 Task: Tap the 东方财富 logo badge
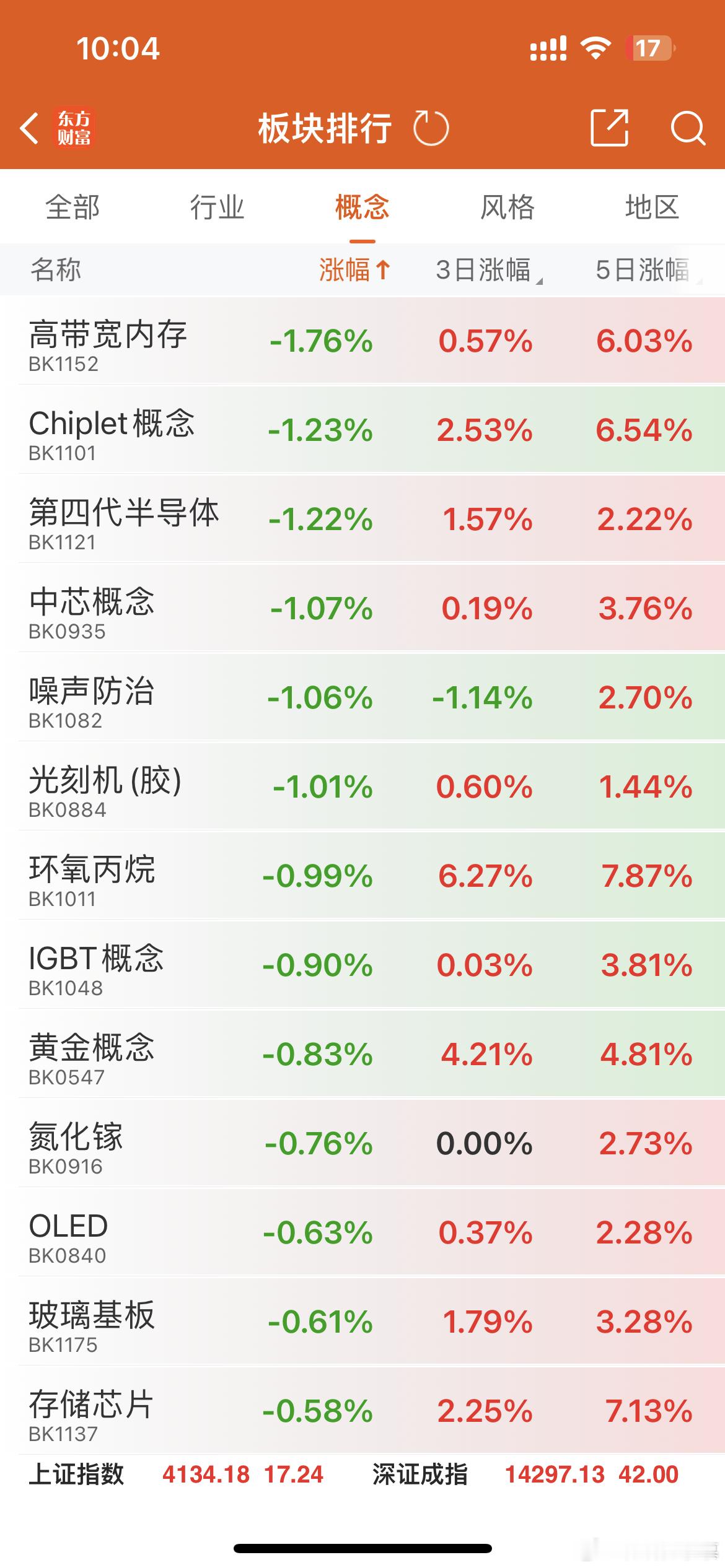tap(74, 128)
